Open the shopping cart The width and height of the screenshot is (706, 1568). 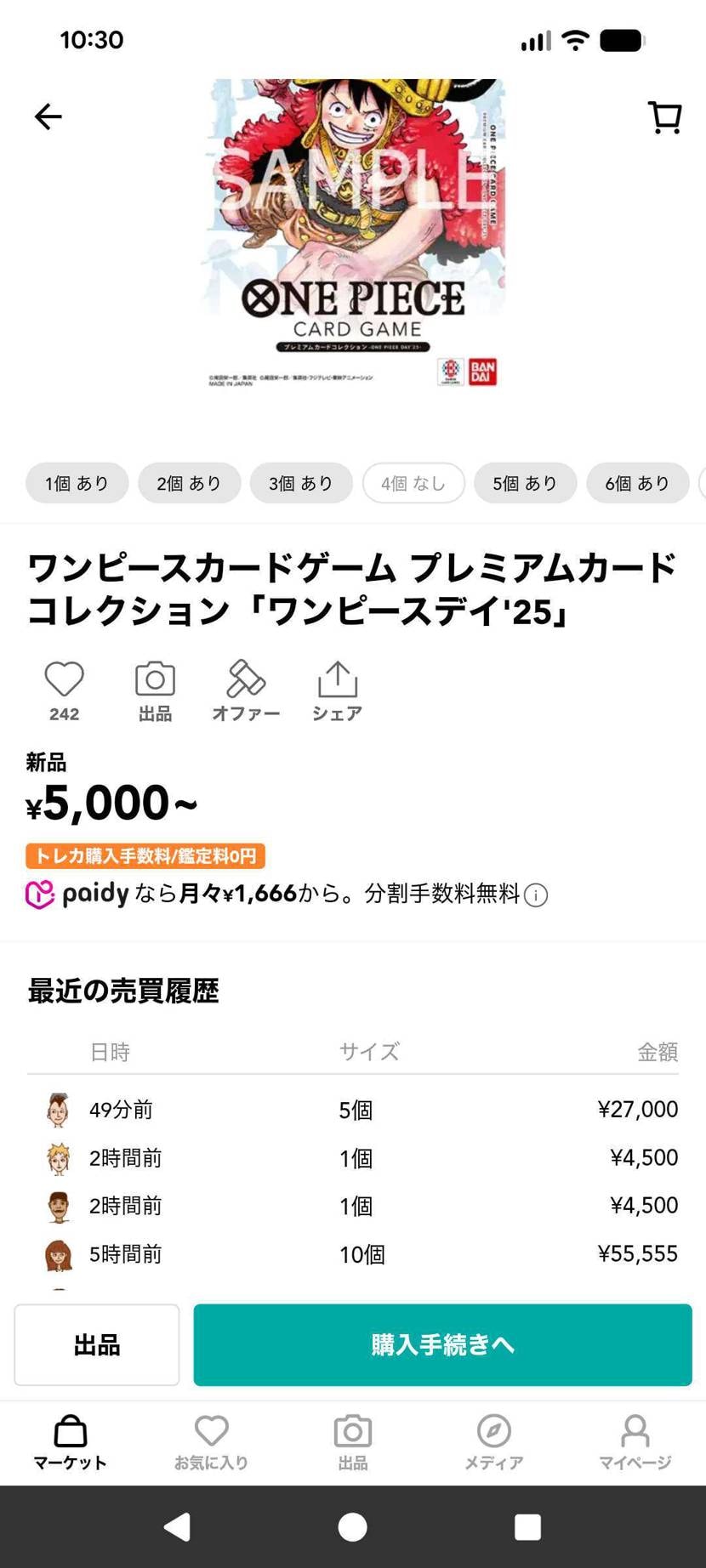pyautogui.click(x=664, y=117)
